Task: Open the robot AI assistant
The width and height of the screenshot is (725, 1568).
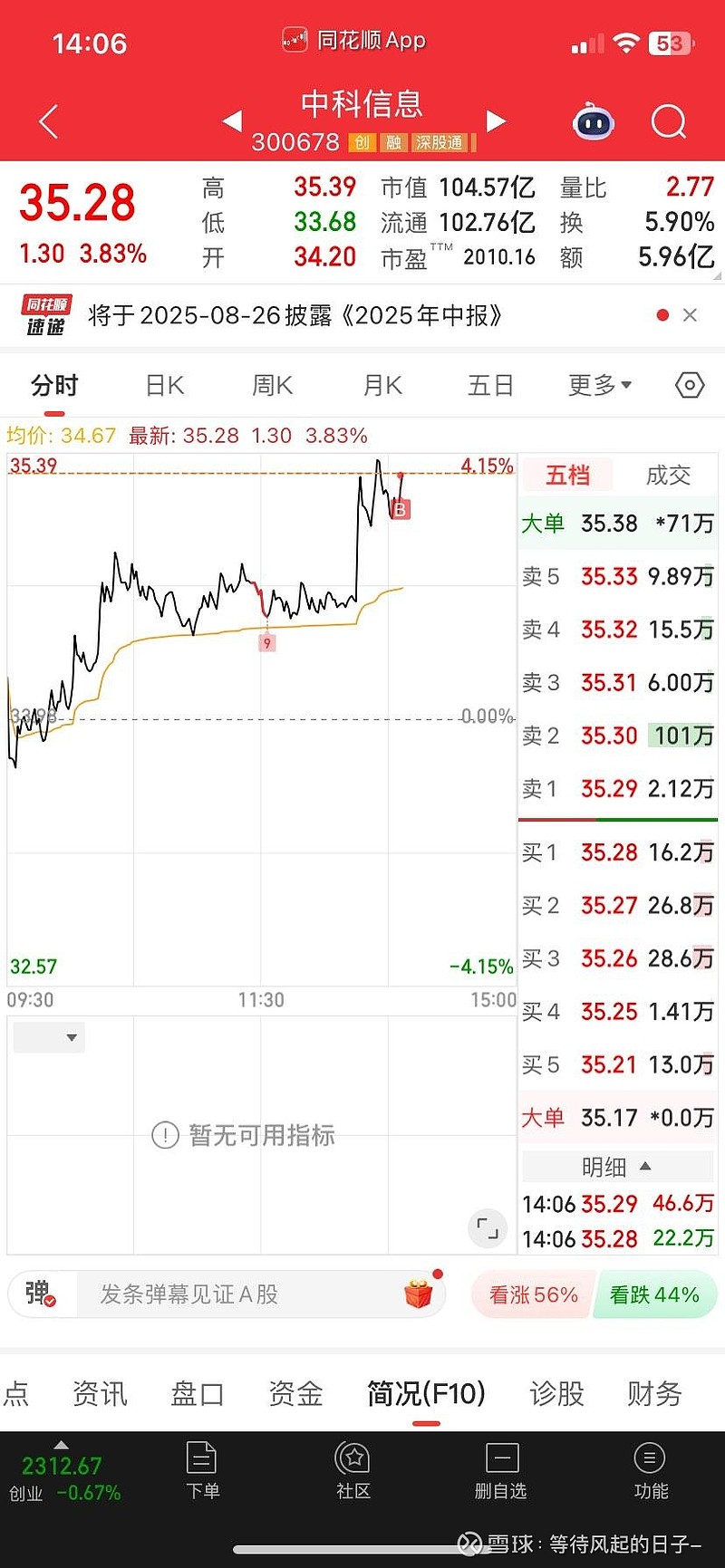Action: [594, 121]
